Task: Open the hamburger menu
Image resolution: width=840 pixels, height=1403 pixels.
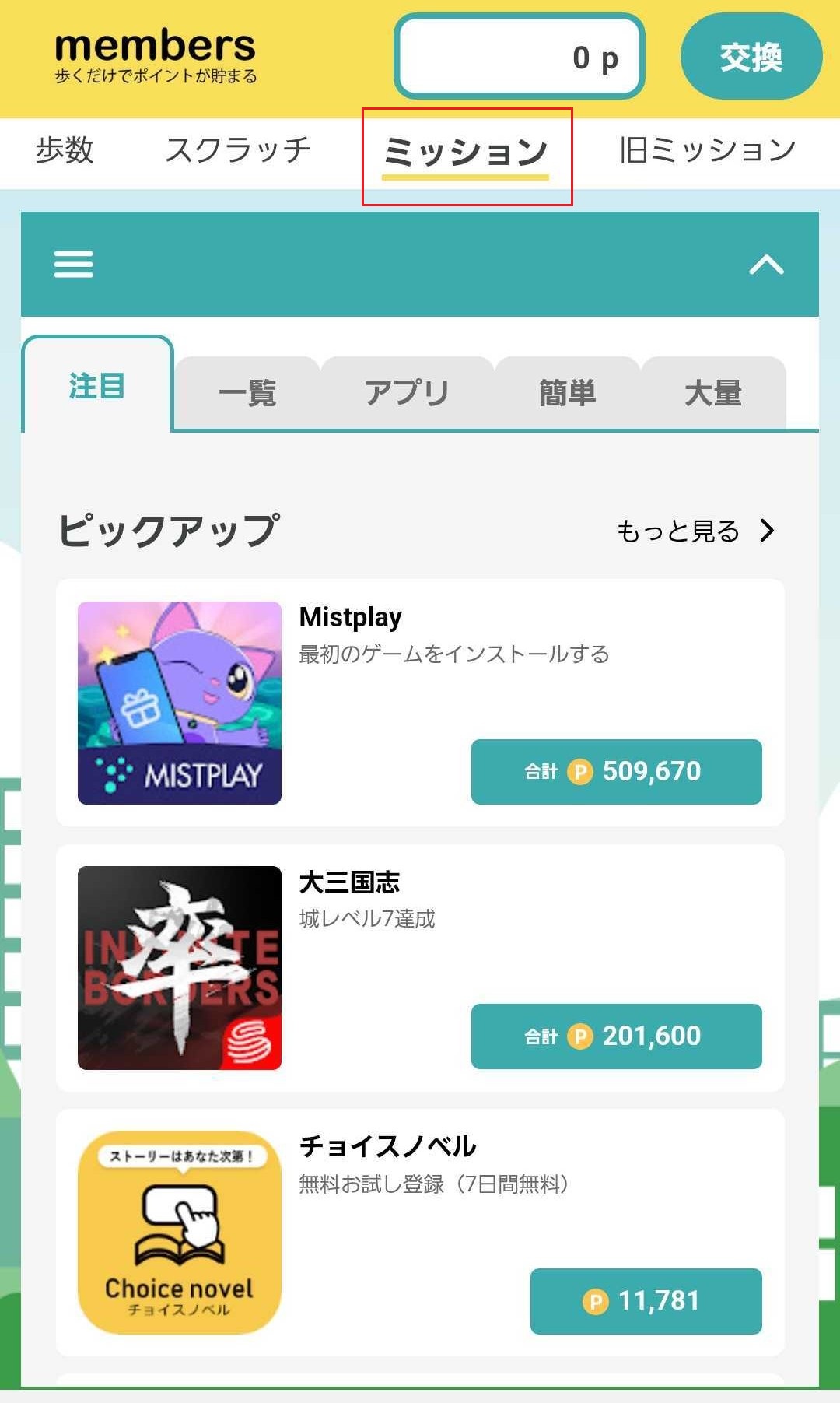Action: pos(74,265)
